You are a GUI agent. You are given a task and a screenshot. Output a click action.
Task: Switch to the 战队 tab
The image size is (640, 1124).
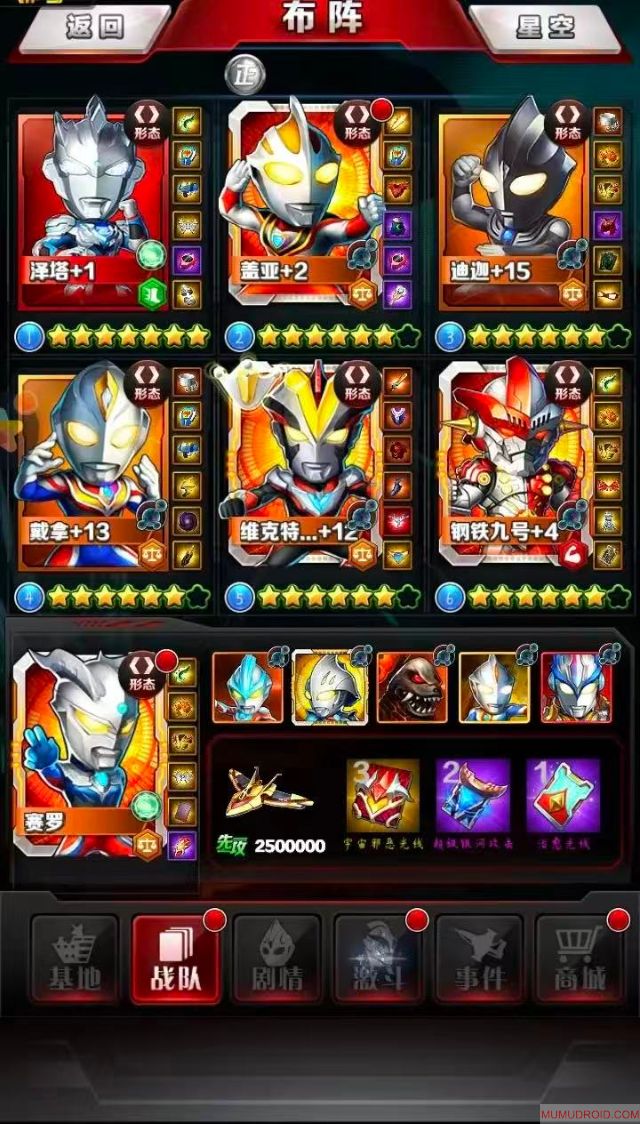[x=176, y=960]
